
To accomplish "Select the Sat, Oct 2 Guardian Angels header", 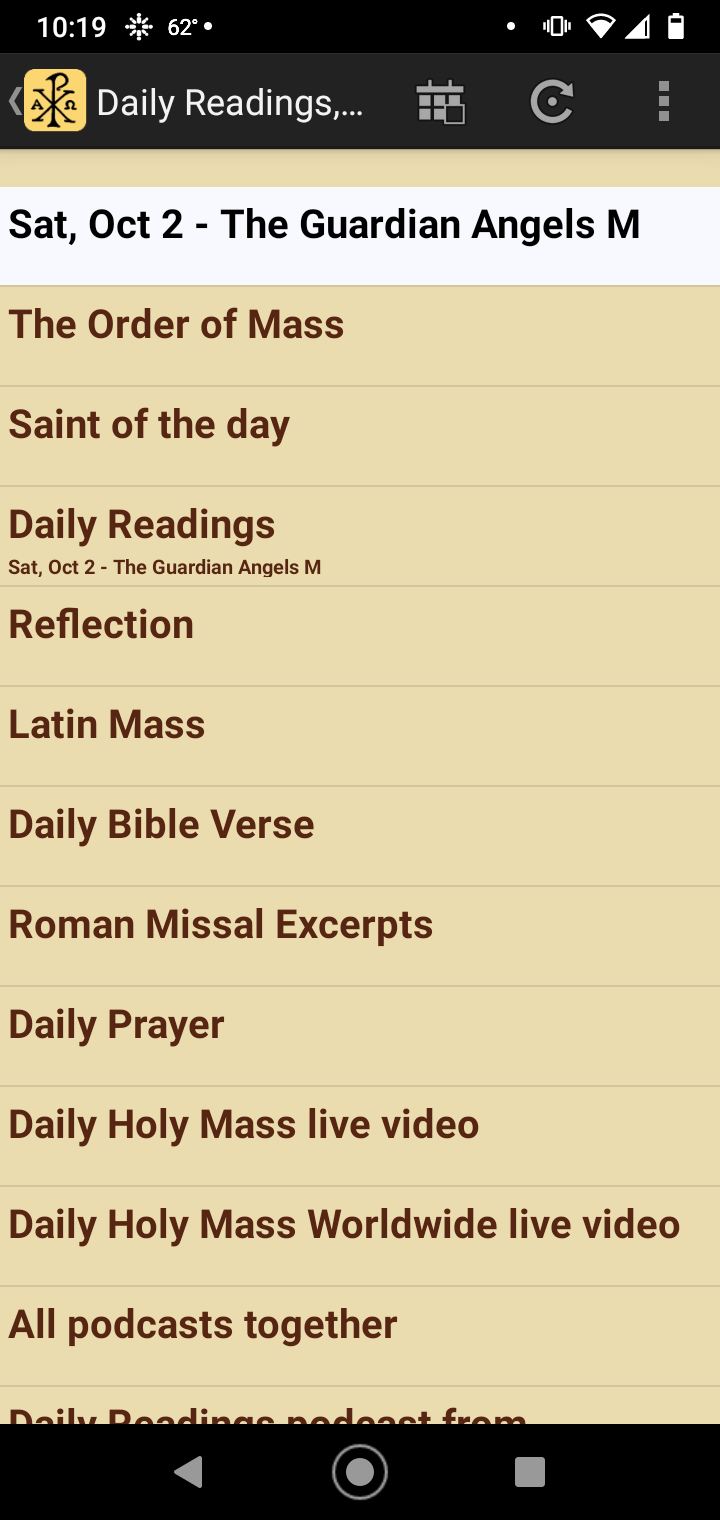I will point(360,236).
